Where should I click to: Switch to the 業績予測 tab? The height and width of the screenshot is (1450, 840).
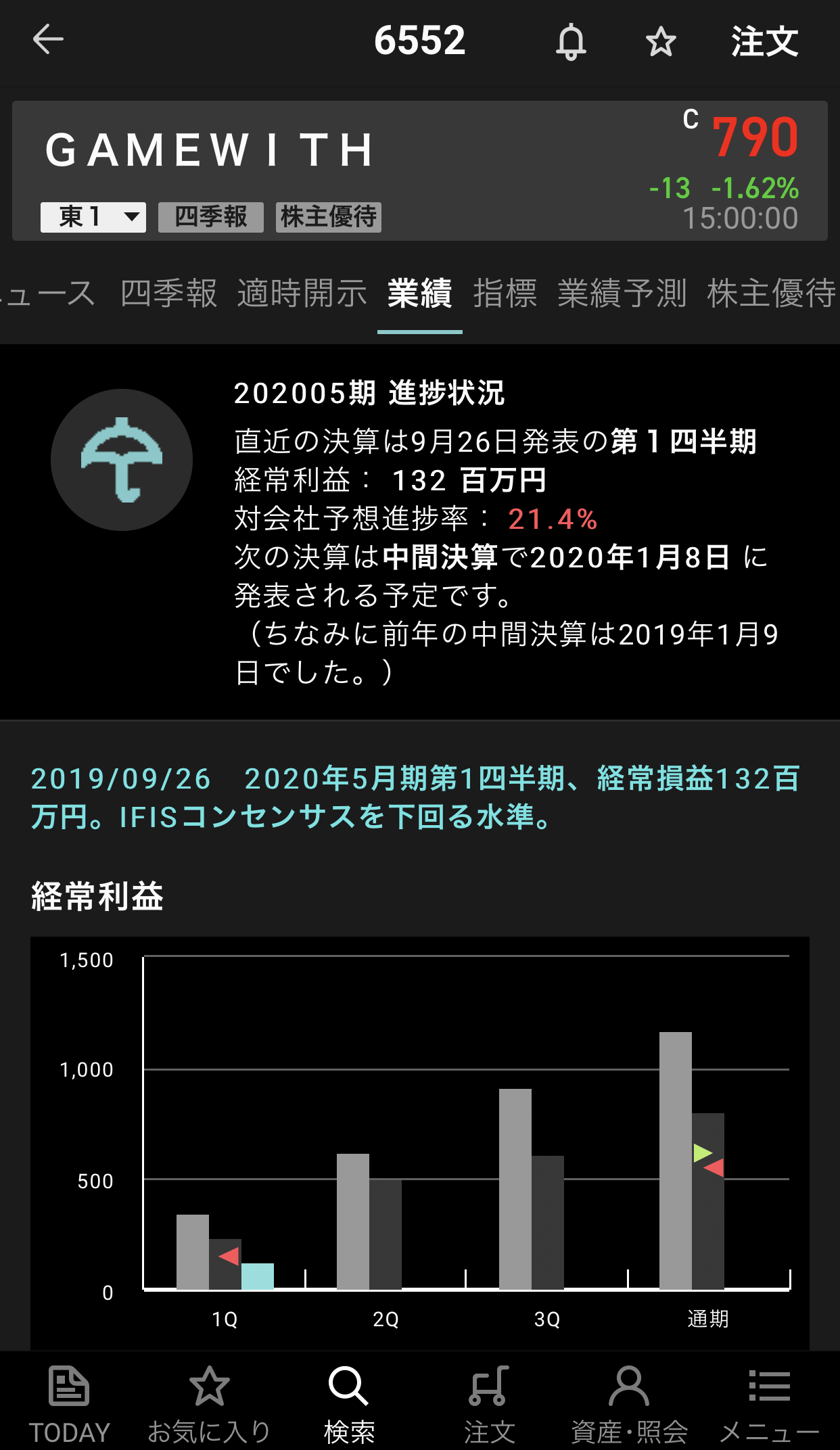tap(622, 294)
